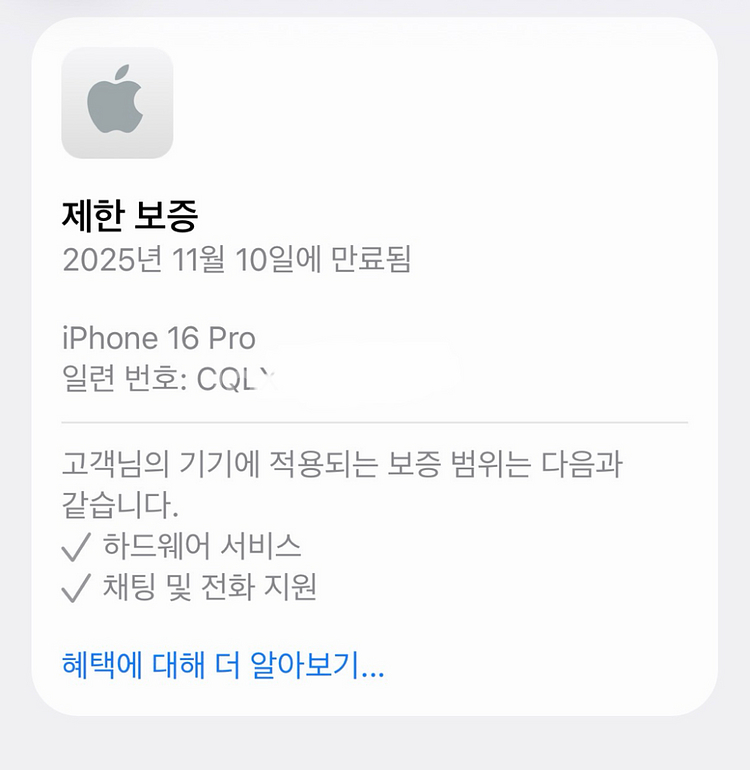Select the gray Apple app icon tile
Screen dimensions: 750x770
pos(117,103)
